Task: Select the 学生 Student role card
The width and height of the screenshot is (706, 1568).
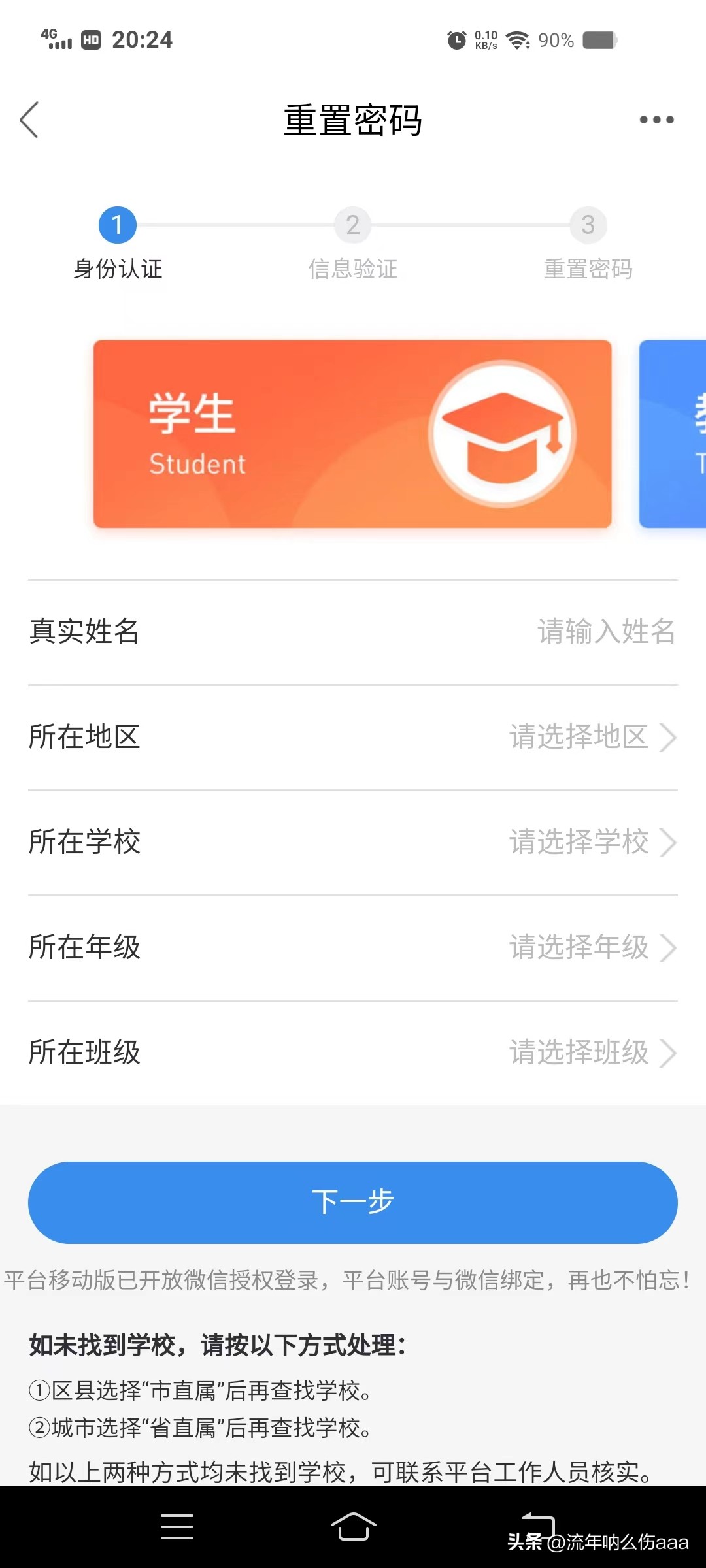Action: pyautogui.click(x=261, y=431)
